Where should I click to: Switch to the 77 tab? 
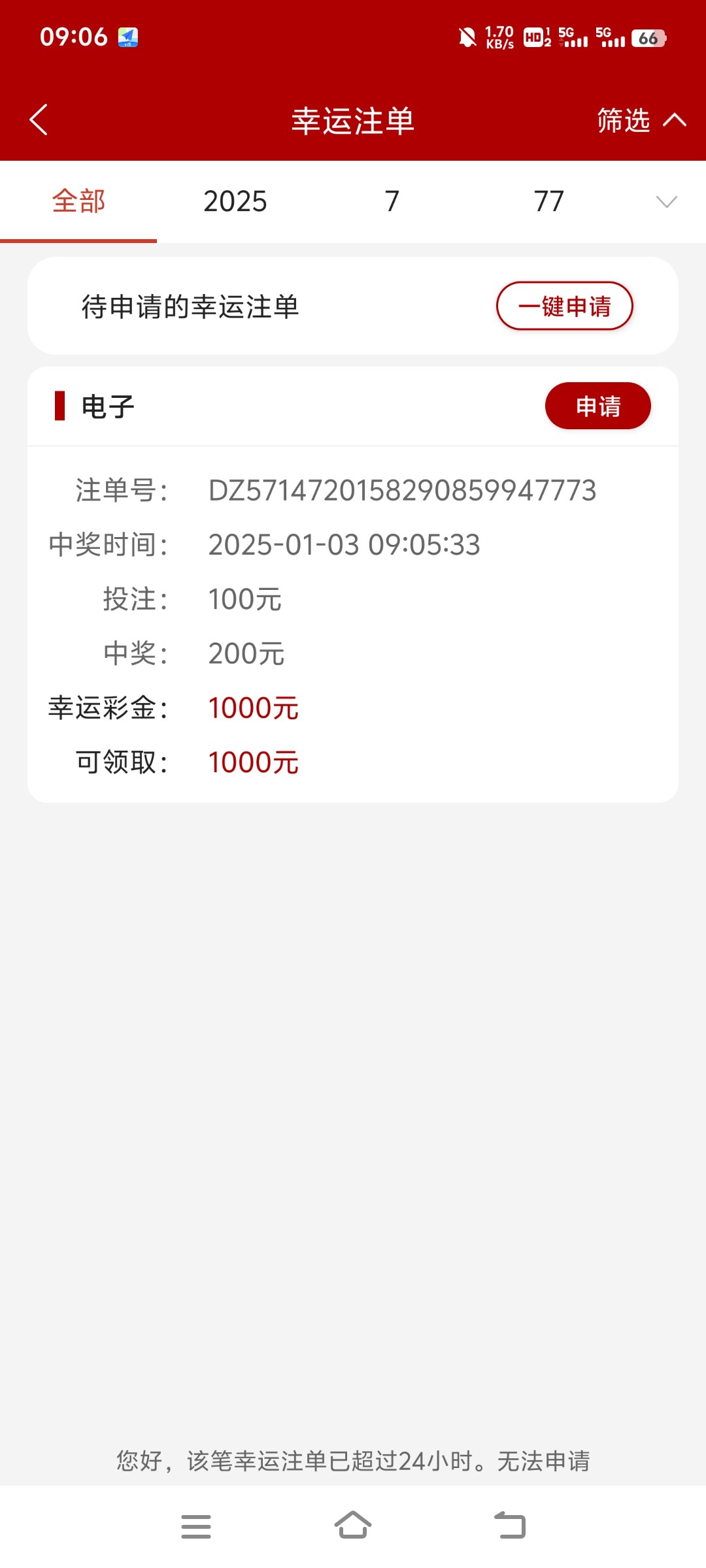coord(549,201)
